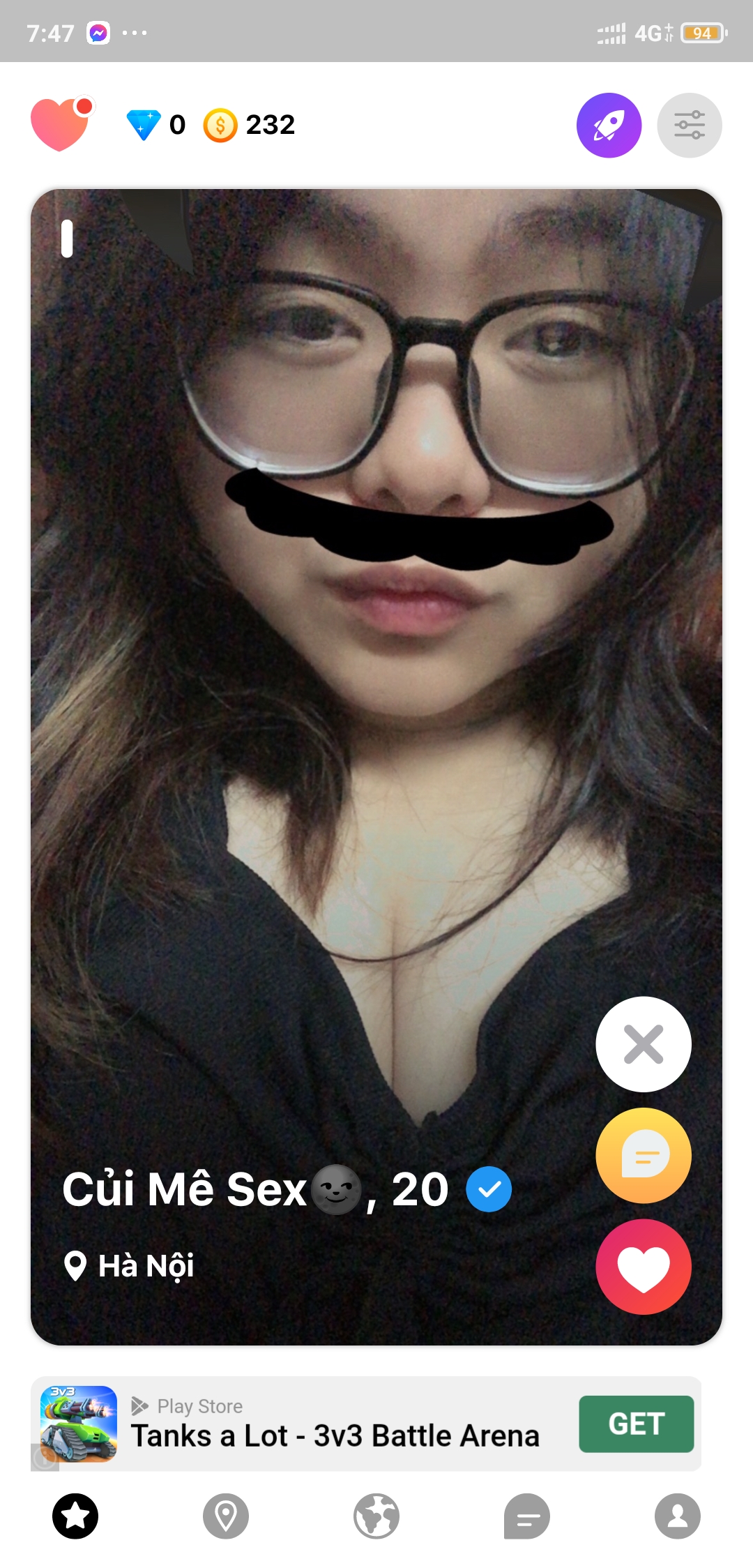Switch to the nearby location tab
This screenshot has height=1568, width=753.
click(x=226, y=1516)
